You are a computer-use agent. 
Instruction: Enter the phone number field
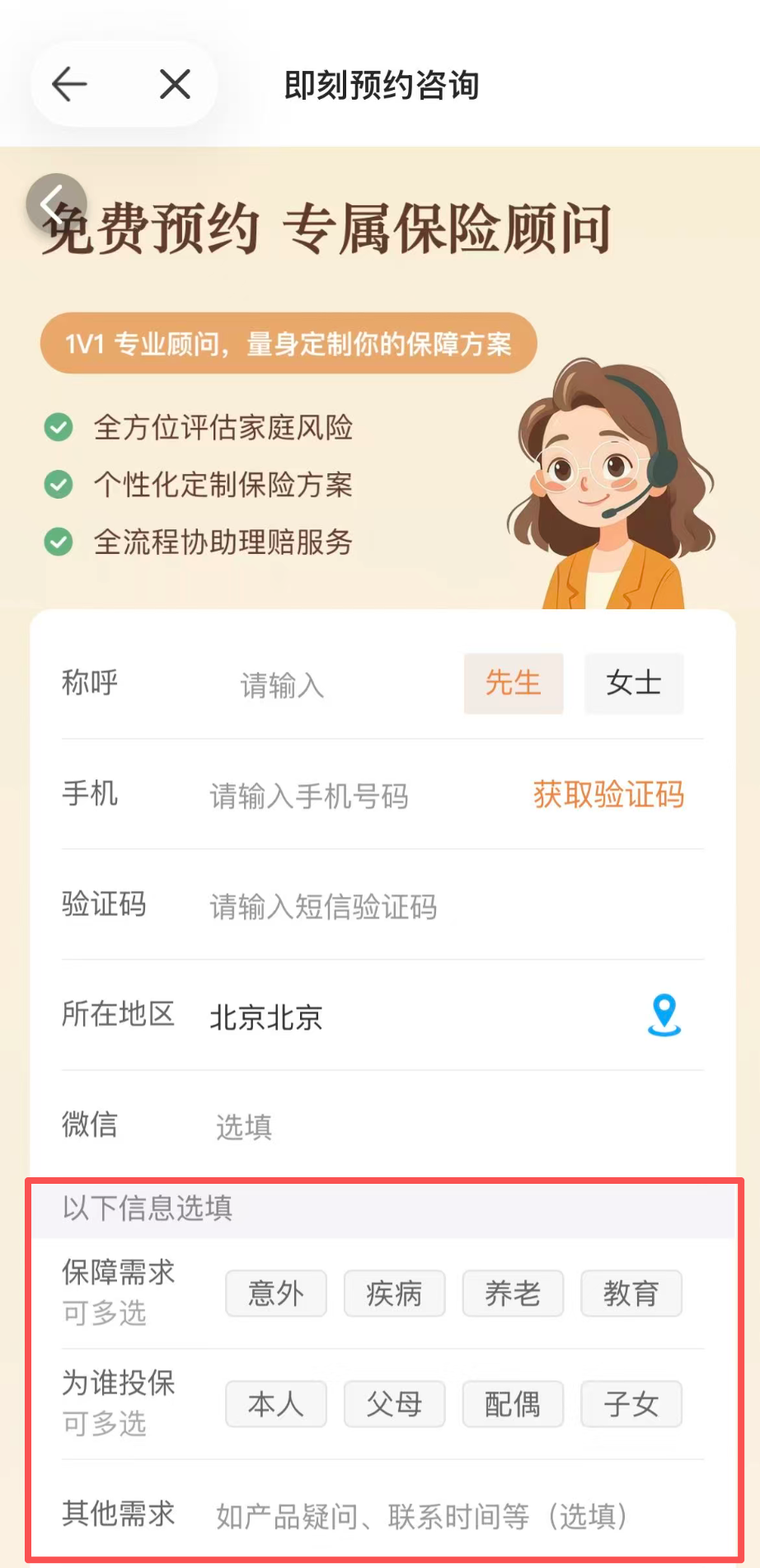346,796
